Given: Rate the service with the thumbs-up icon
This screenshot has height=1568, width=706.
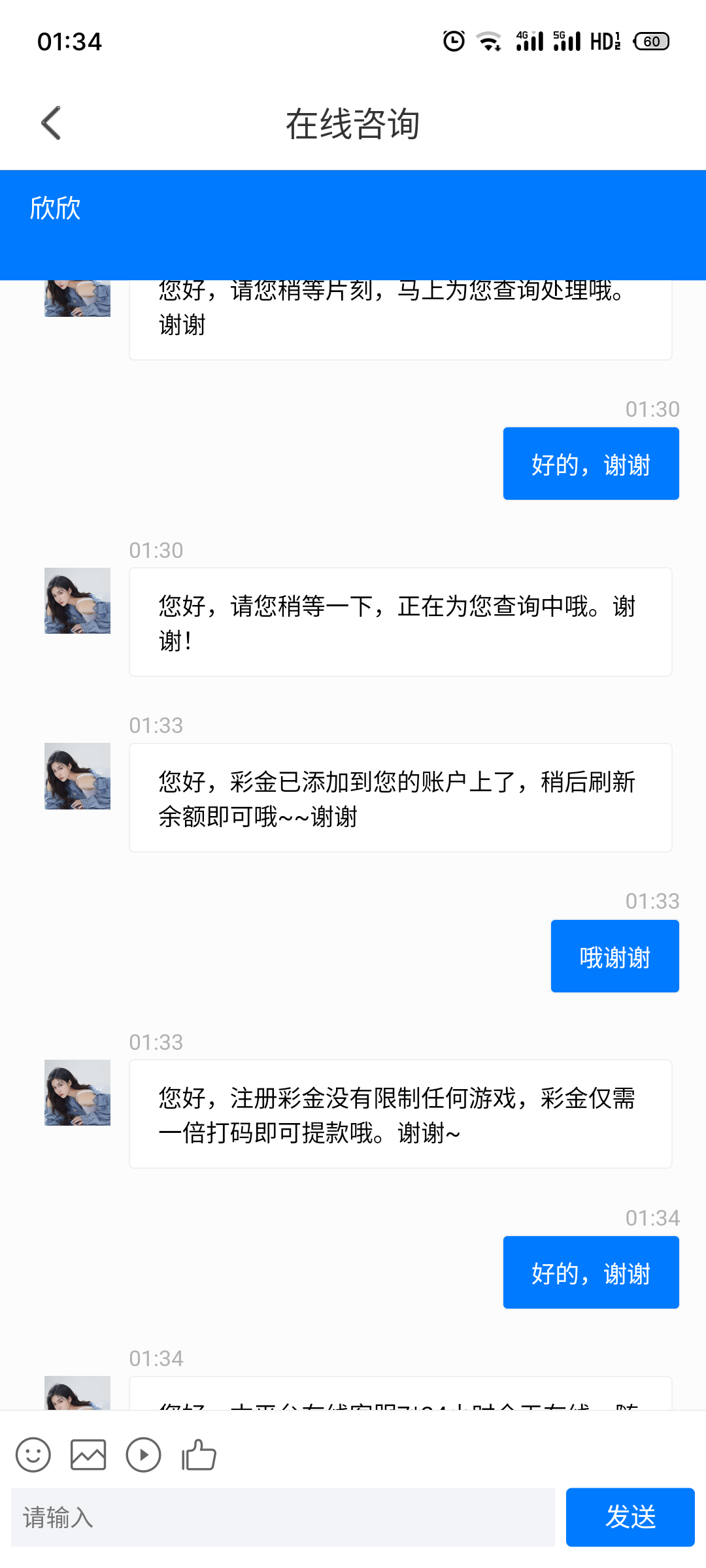Looking at the screenshot, I should (x=199, y=1455).
